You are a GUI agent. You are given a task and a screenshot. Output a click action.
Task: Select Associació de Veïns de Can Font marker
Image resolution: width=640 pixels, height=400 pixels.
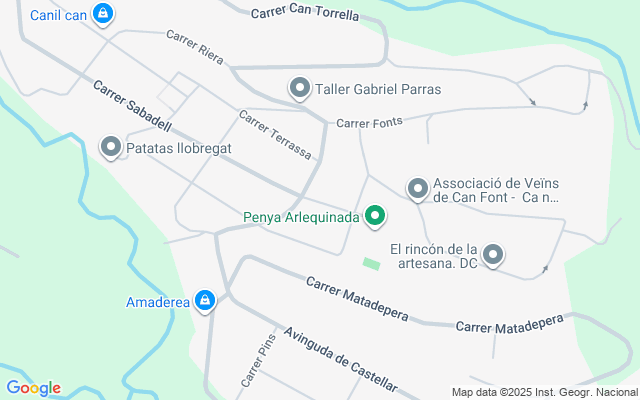[x=417, y=188]
